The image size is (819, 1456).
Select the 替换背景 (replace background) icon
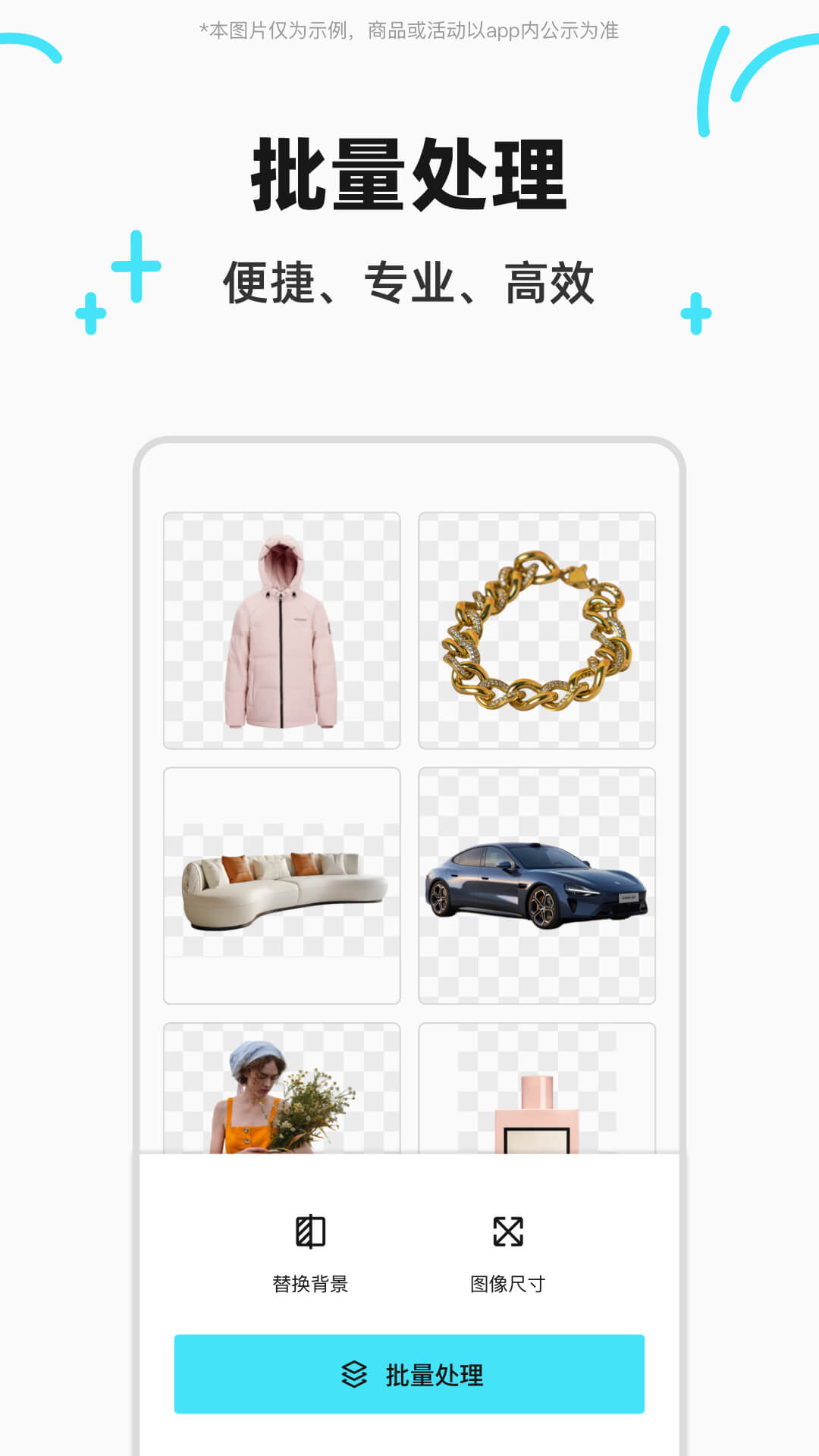311,1233
